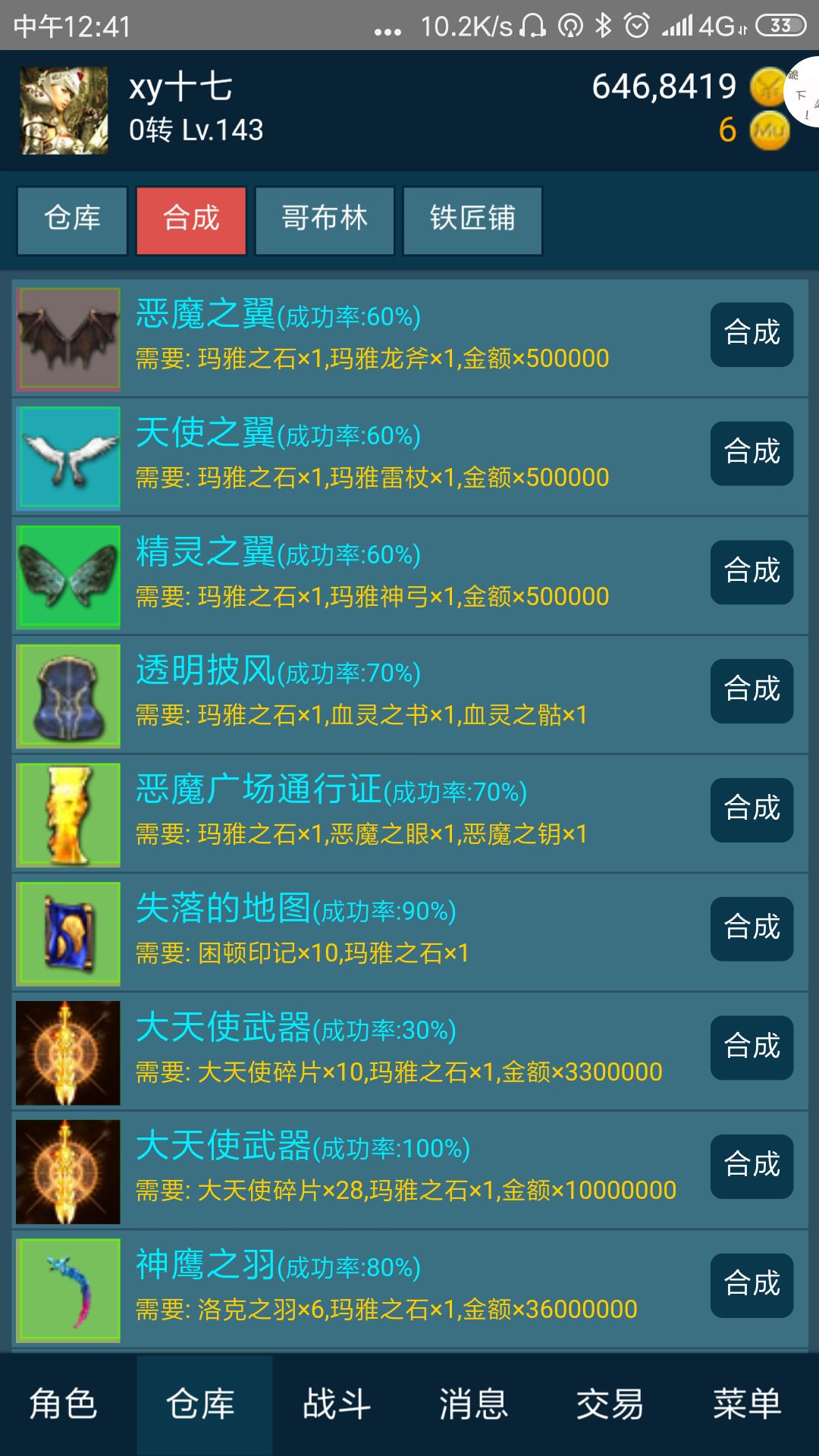Click the 透明披风 cloak item icon
The width and height of the screenshot is (819, 1456).
pyautogui.click(x=67, y=694)
